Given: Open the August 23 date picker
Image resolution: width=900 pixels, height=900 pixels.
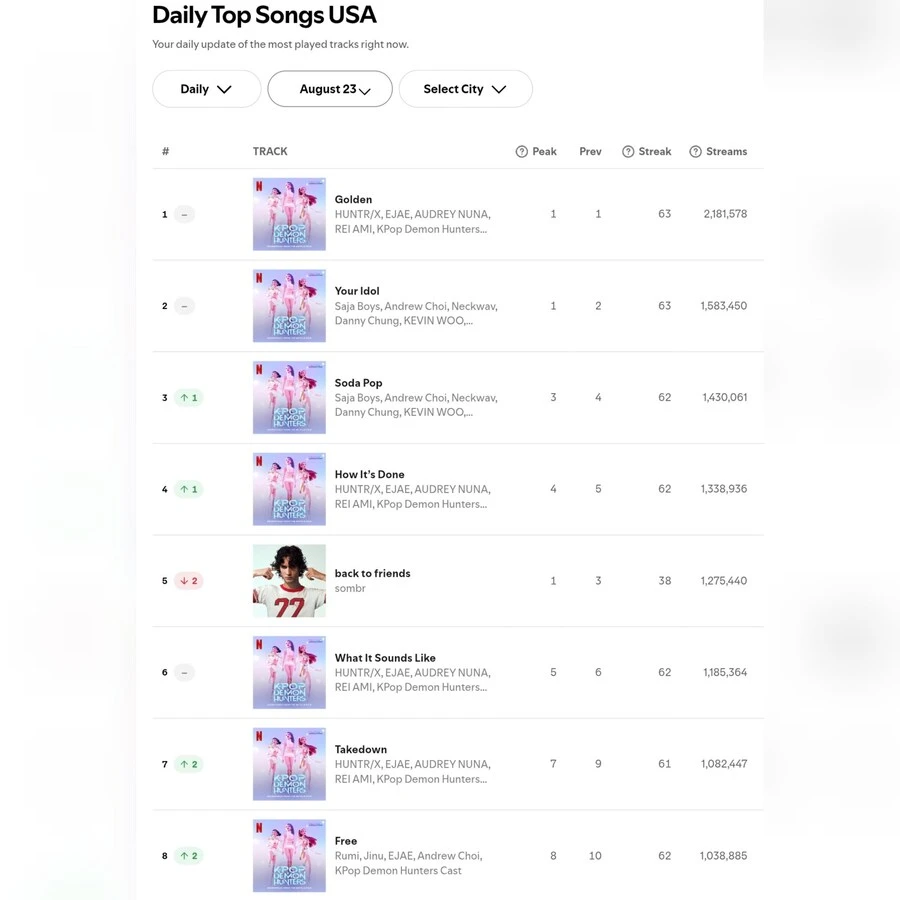Looking at the screenshot, I should coord(330,89).
